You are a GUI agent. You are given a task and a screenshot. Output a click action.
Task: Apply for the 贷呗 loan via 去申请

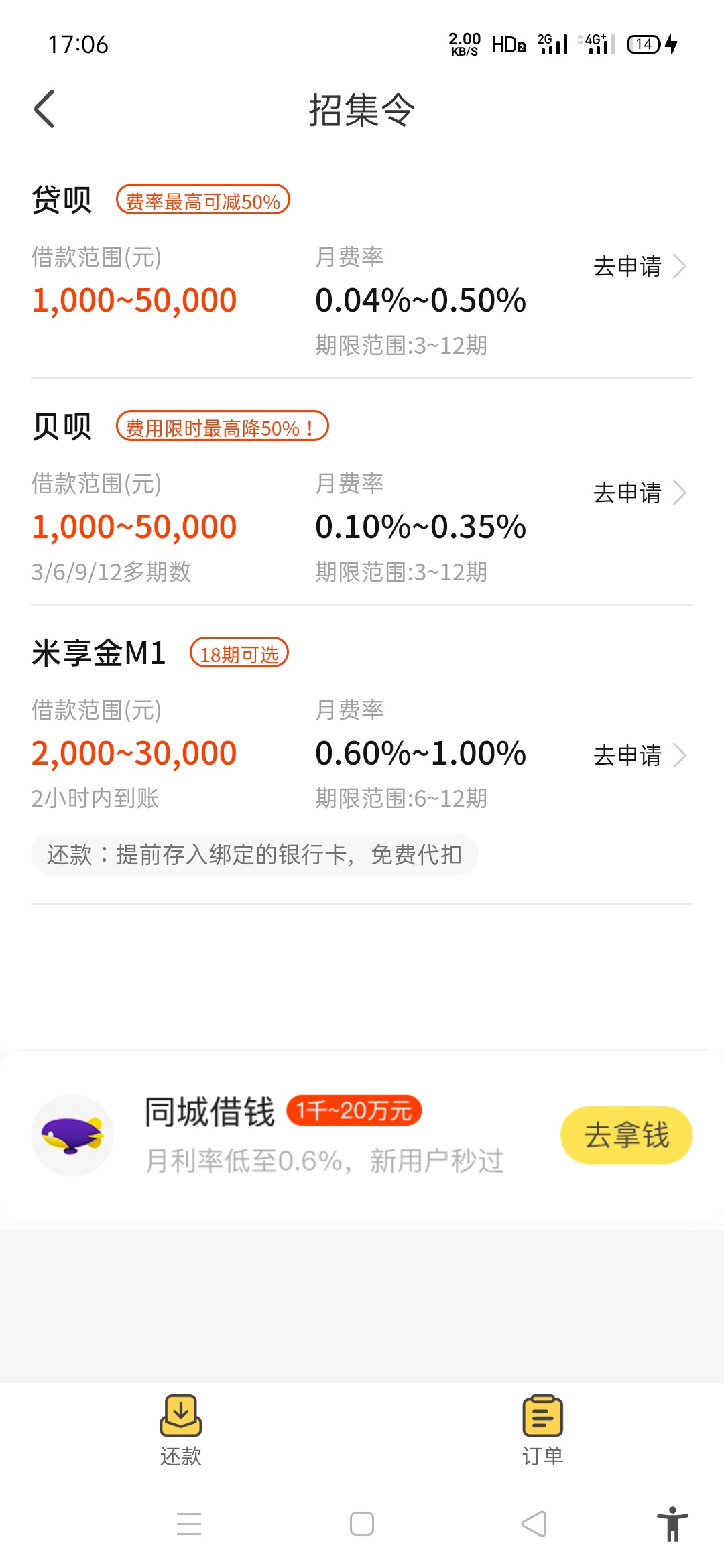click(x=639, y=266)
